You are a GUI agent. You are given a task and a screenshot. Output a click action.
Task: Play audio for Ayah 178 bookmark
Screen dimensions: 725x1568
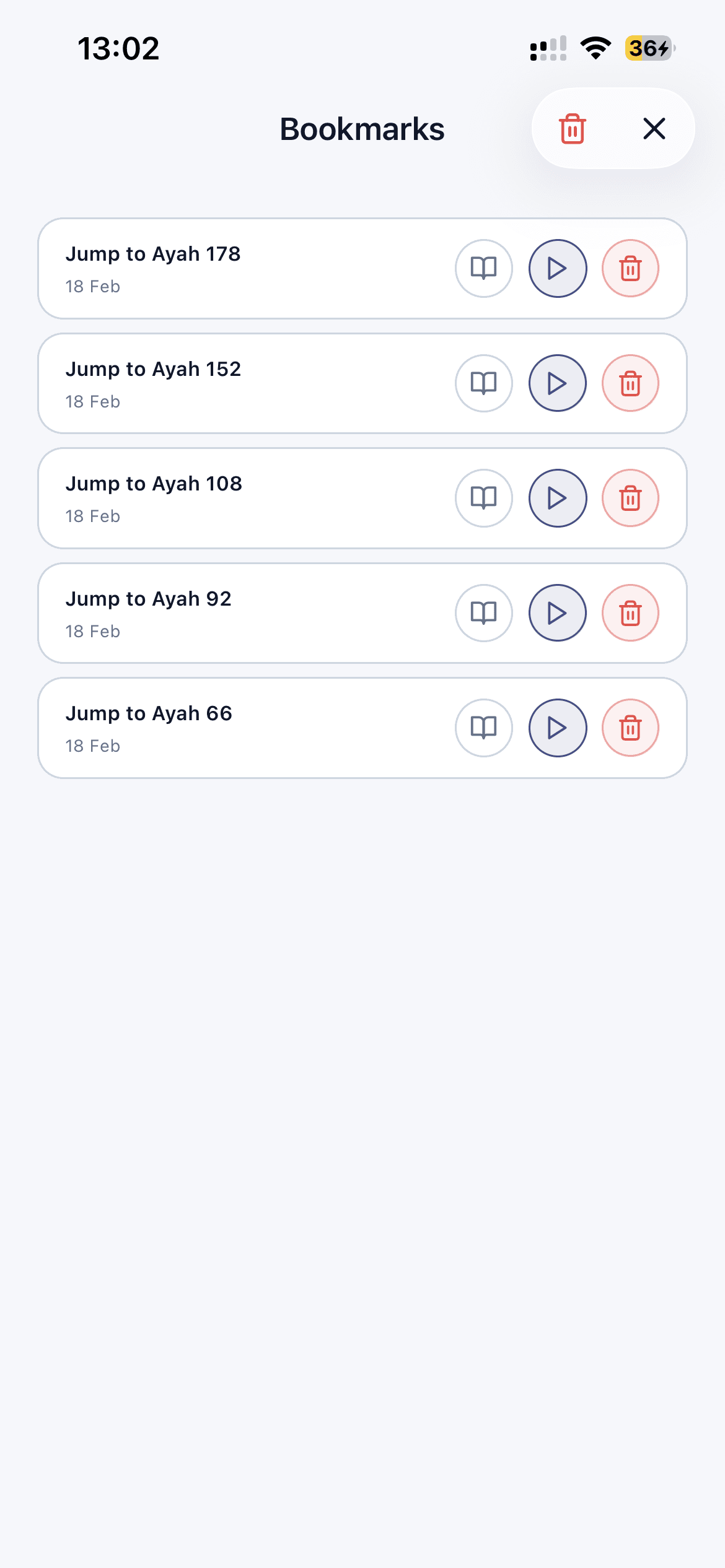[557, 268]
